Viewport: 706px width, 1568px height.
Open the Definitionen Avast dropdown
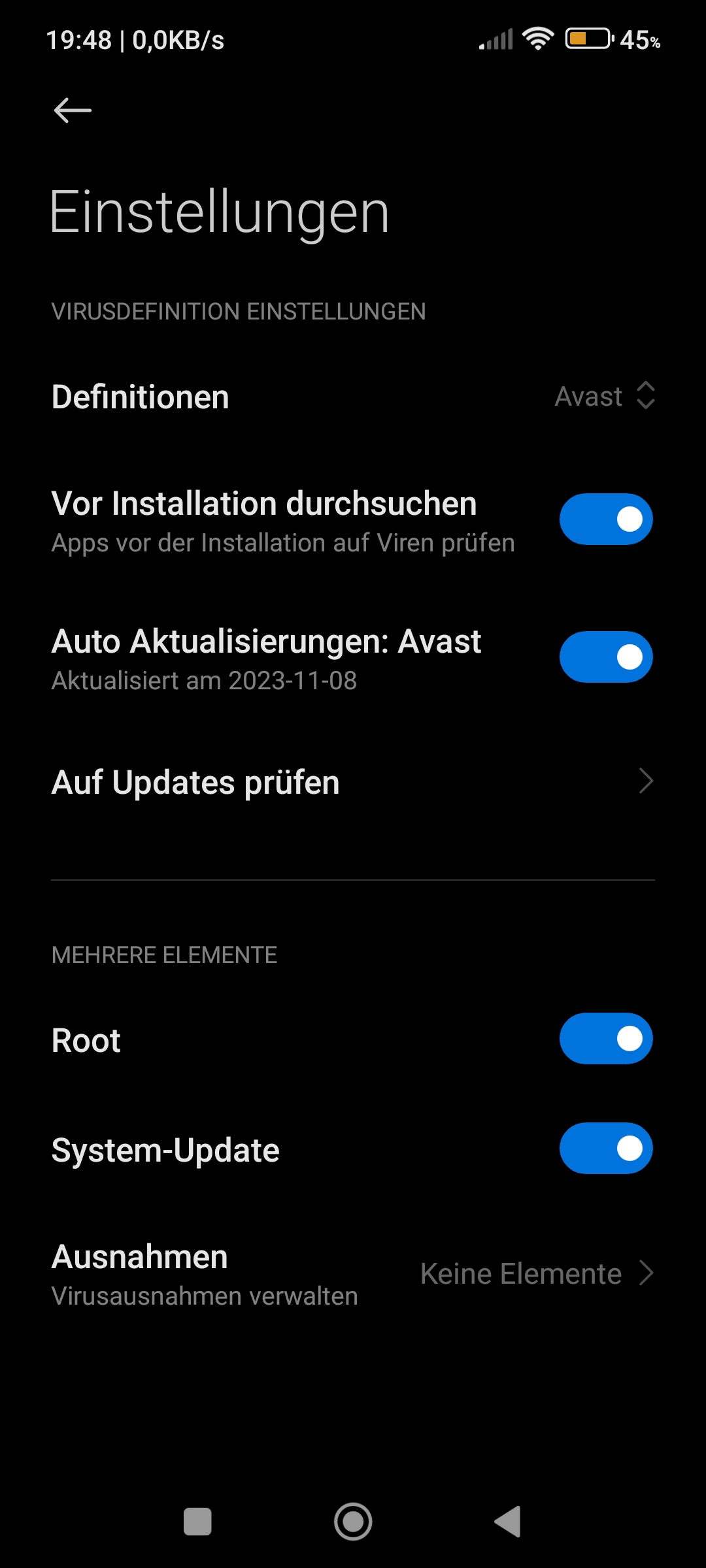pyautogui.click(x=604, y=396)
